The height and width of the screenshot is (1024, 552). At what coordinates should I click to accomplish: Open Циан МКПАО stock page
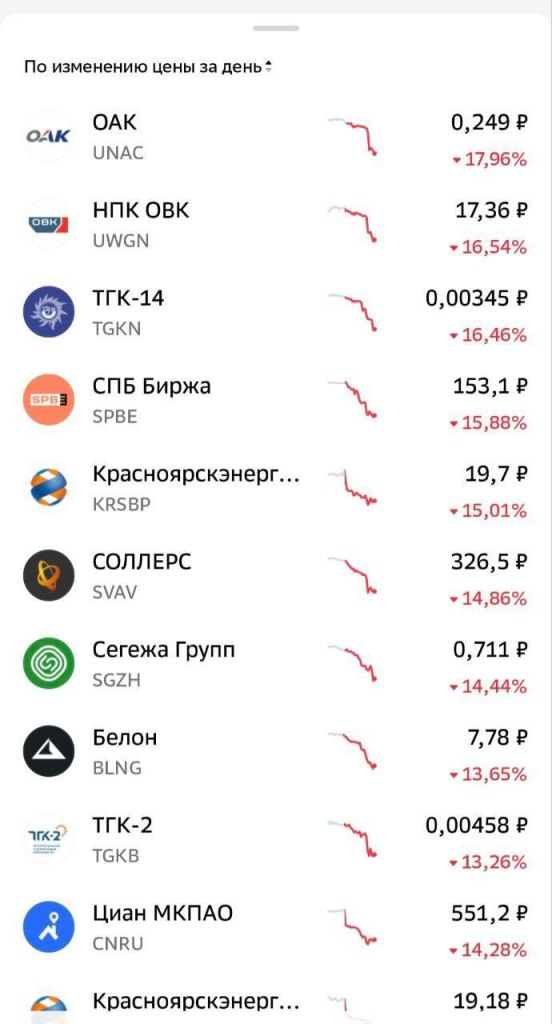276,927
